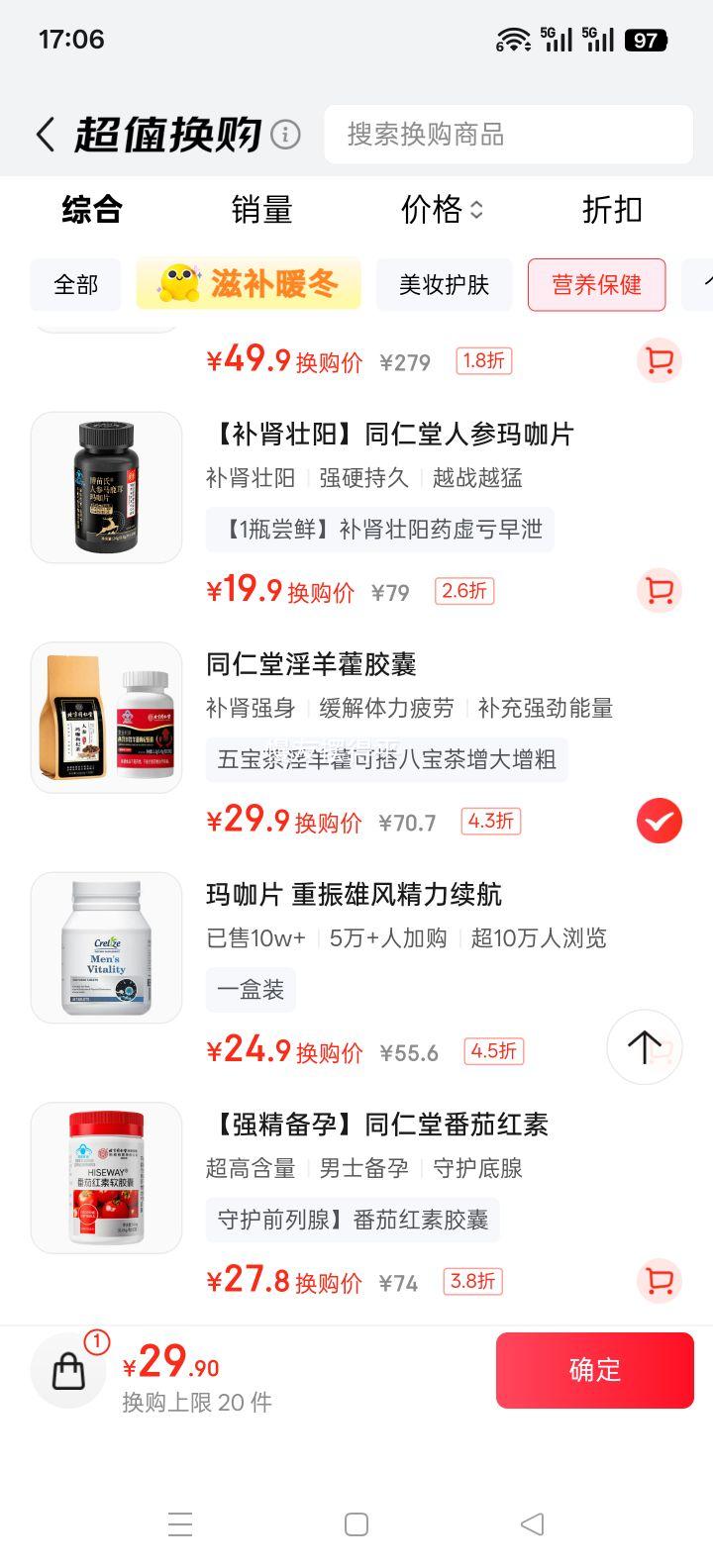The width and height of the screenshot is (713, 1568).
Task: Click the cart icon for the ¥49.9 item
Action: 659,360
